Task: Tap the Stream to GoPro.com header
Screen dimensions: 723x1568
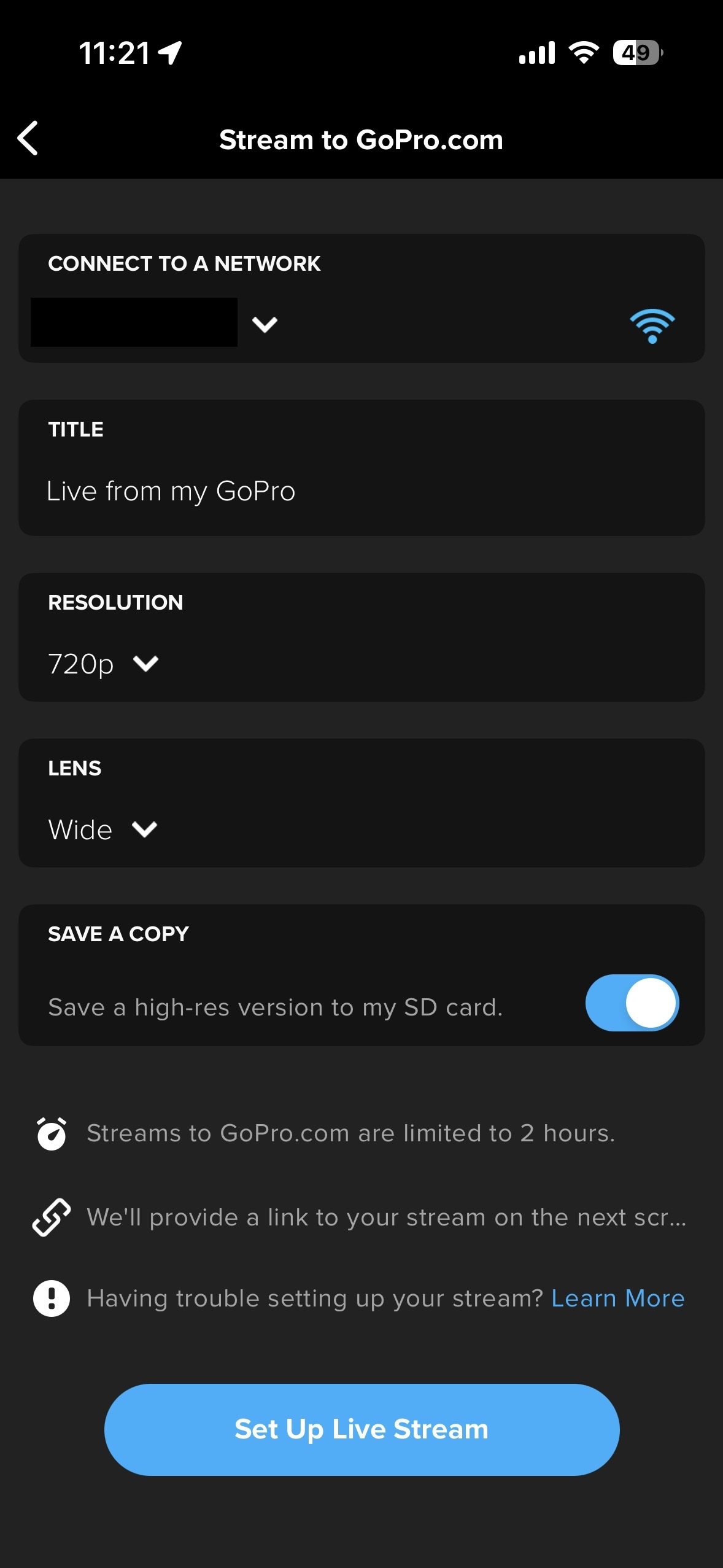Action: pos(361,139)
